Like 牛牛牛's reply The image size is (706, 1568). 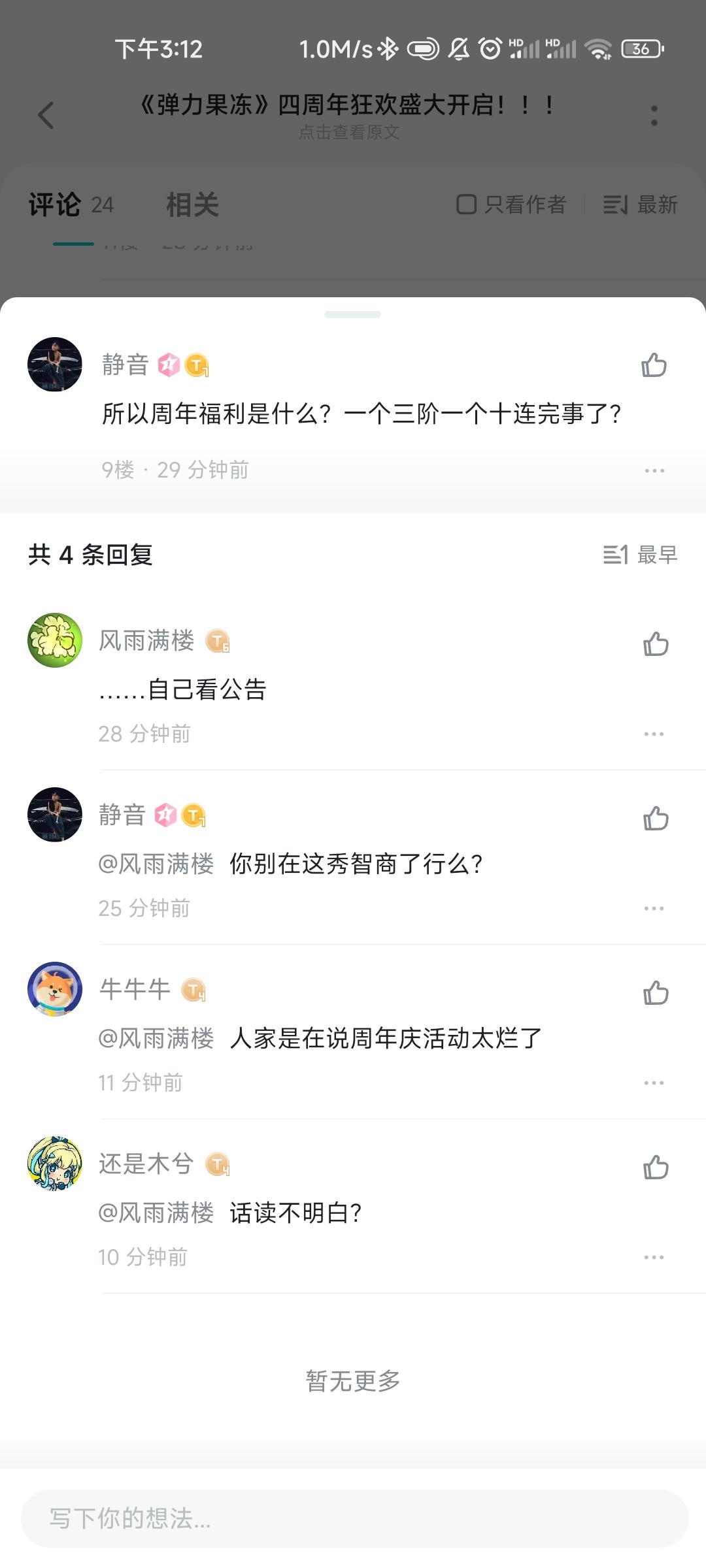click(x=656, y=993)
